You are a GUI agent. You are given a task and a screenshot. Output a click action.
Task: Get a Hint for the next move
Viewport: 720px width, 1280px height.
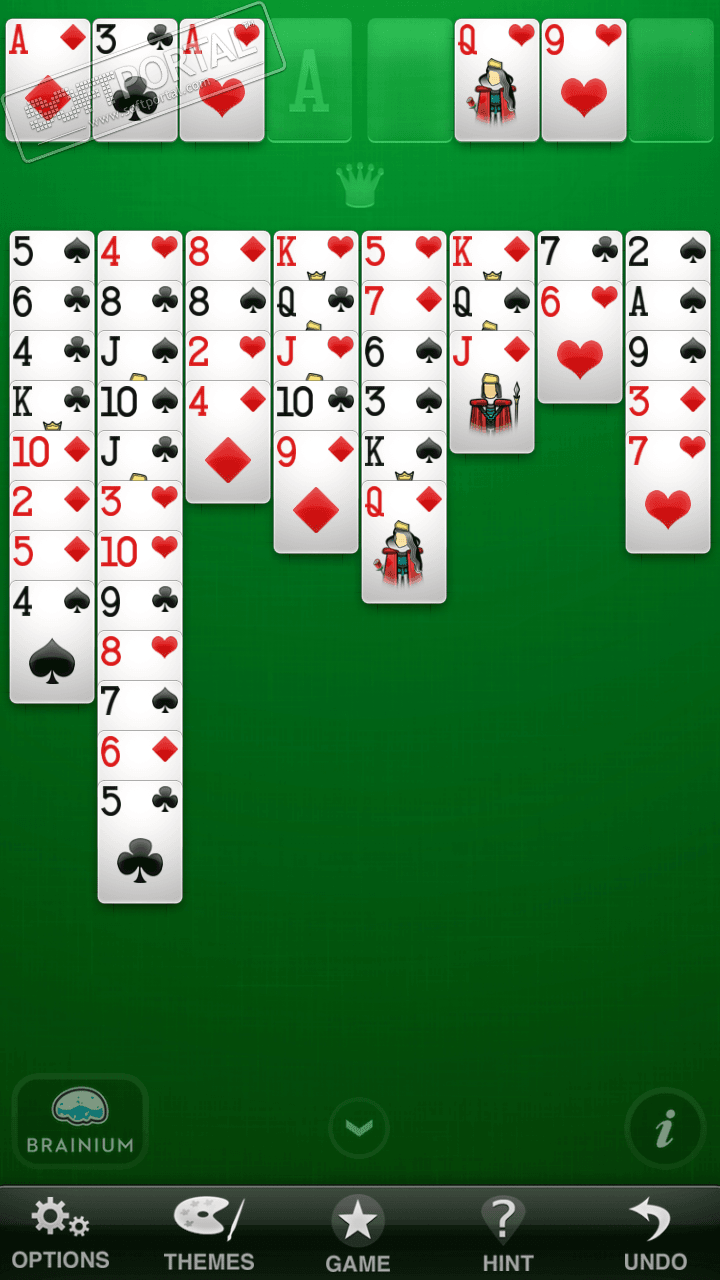(x=508, y=1233)
